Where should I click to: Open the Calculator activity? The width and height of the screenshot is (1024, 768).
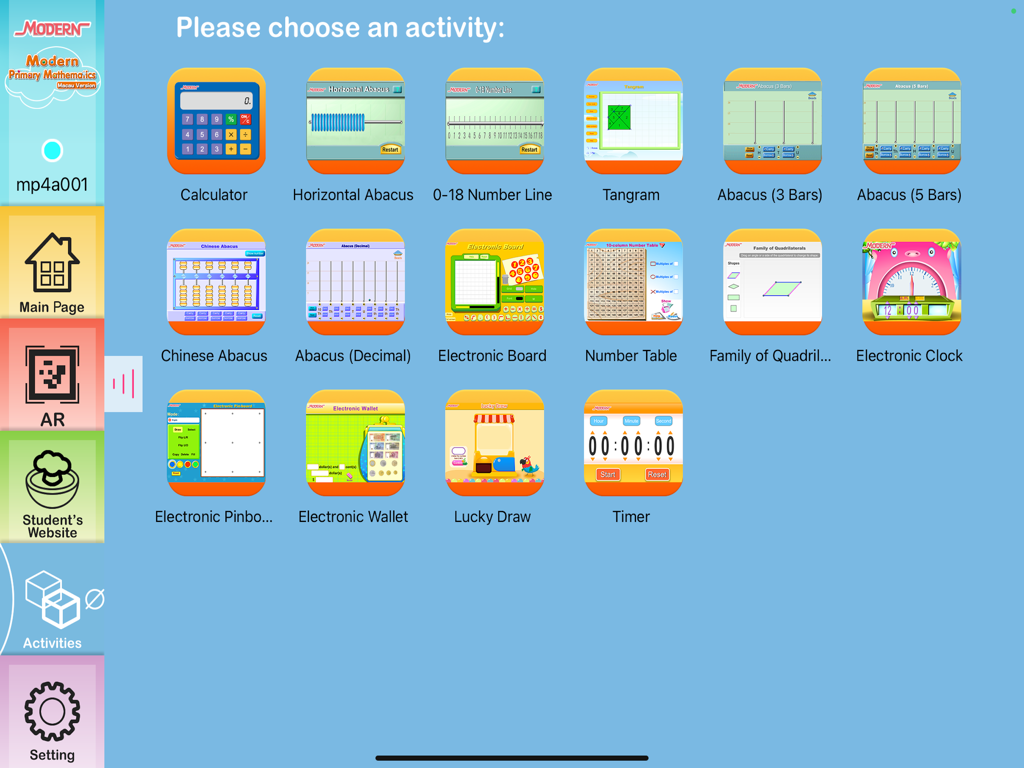click(x=216, y=122)
